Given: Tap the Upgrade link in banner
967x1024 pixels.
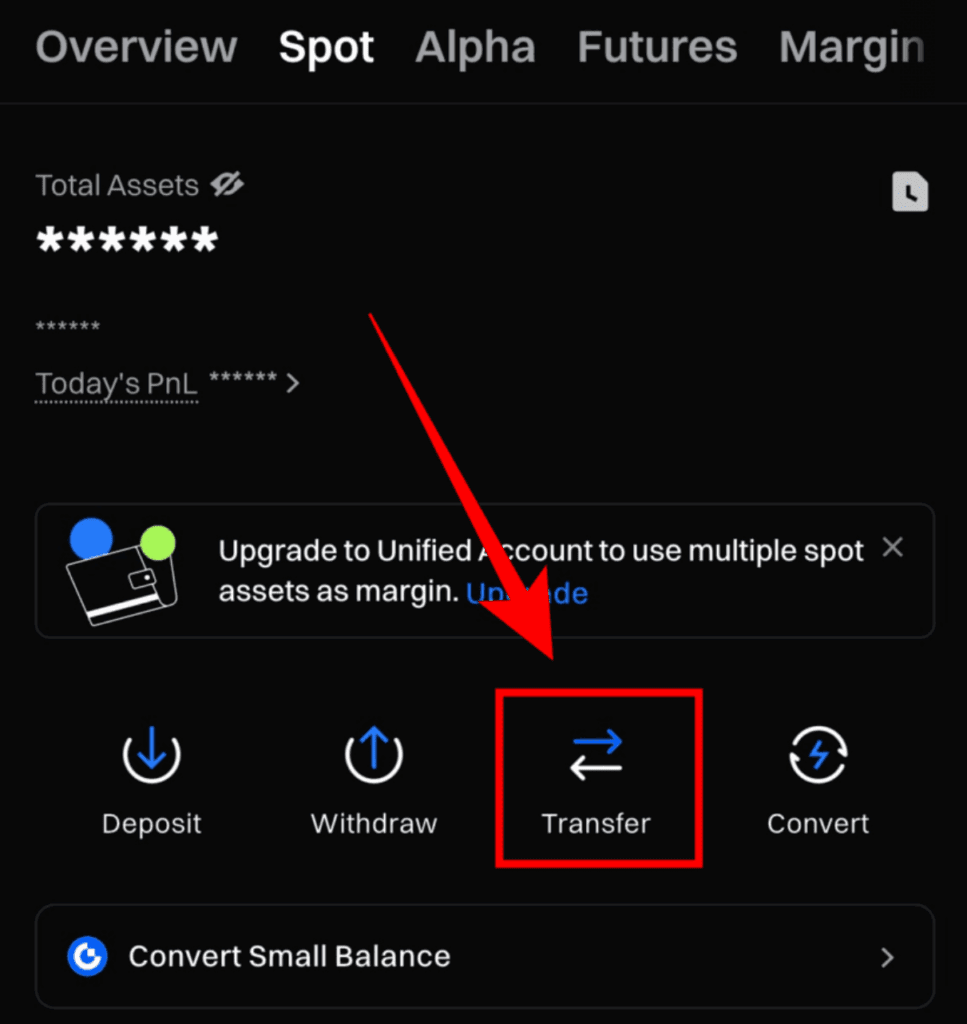Looking at the screenshot, I should pyautogui.click(x=527, y=593).
